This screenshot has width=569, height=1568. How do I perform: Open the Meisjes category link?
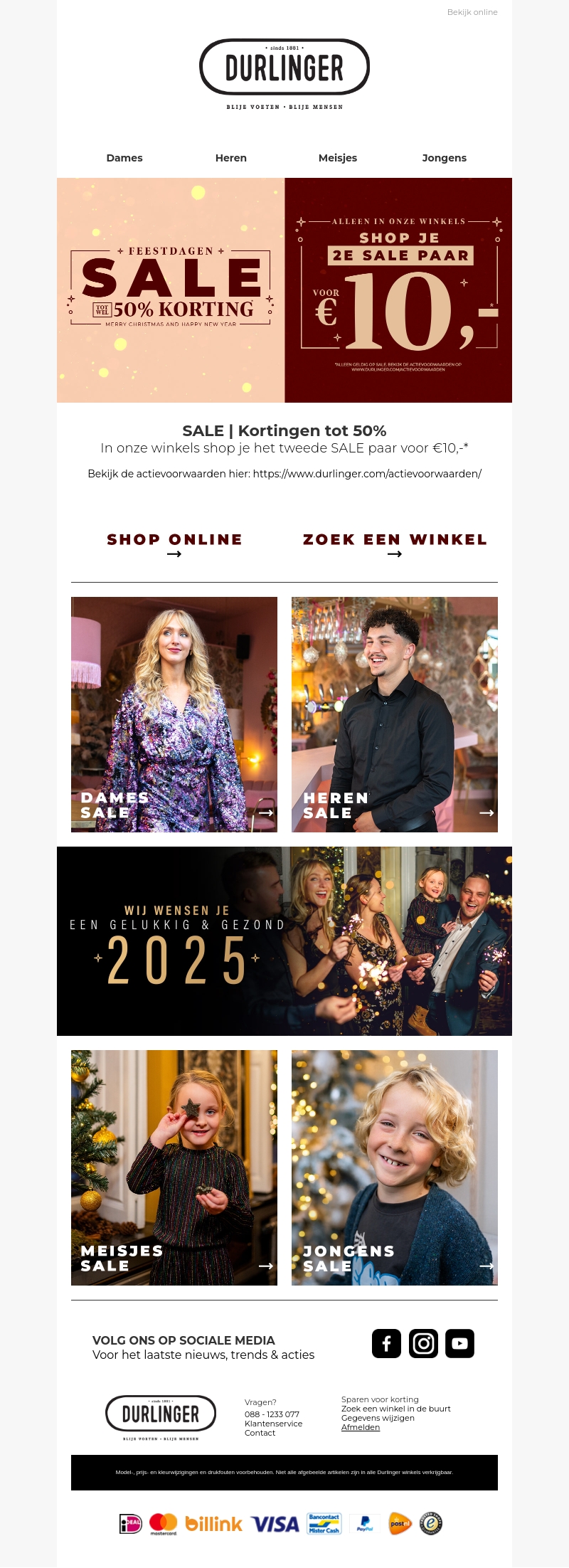(338, 158)
